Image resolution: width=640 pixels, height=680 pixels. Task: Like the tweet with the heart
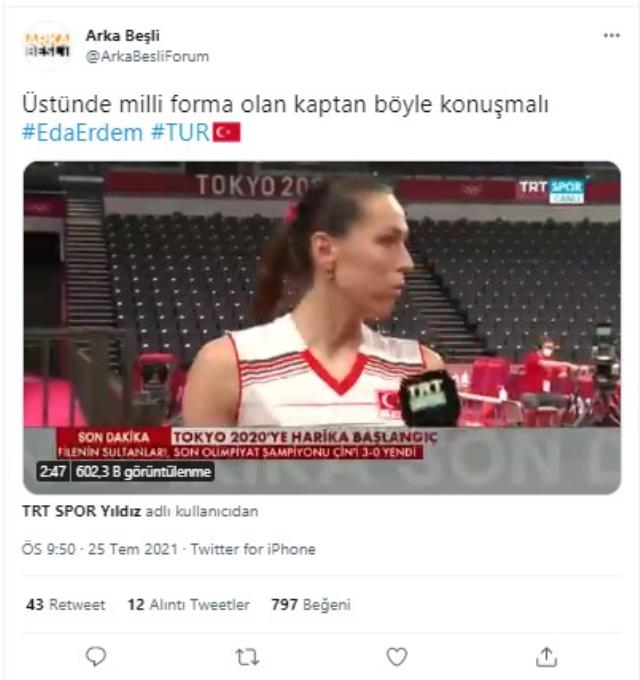(x=397, y=656)
